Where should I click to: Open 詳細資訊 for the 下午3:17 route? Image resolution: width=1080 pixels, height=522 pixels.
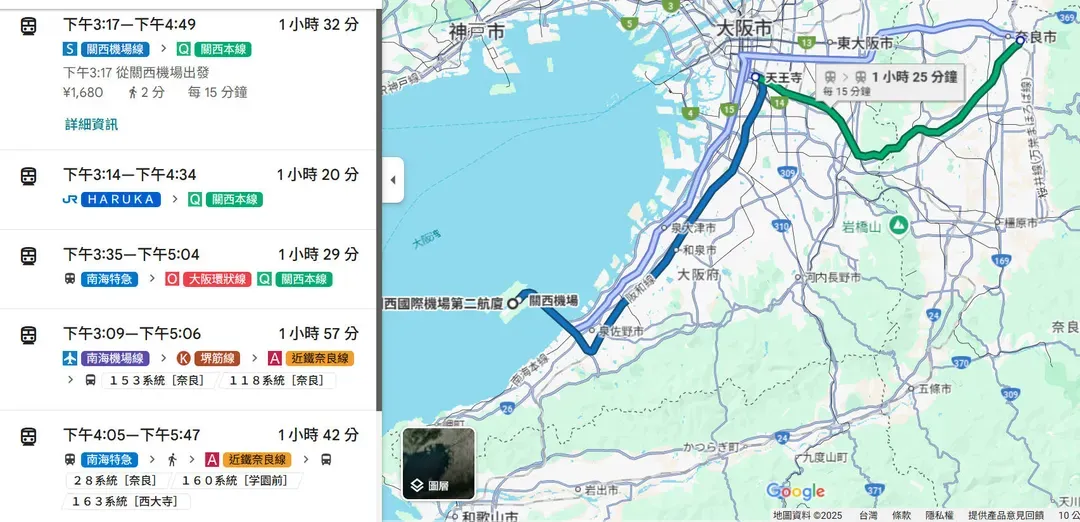point(91,124)
